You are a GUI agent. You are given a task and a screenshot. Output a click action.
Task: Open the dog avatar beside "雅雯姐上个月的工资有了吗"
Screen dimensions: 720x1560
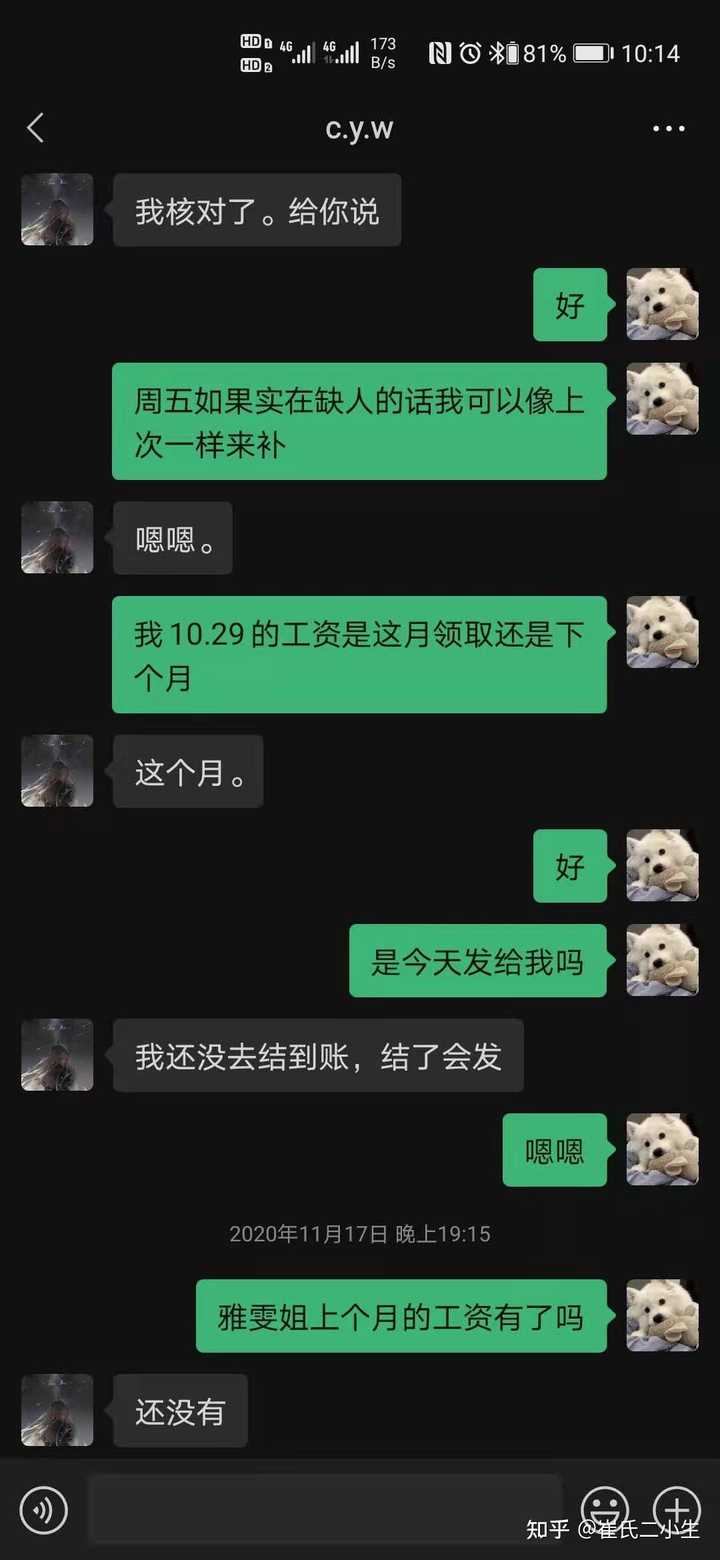662,1315
